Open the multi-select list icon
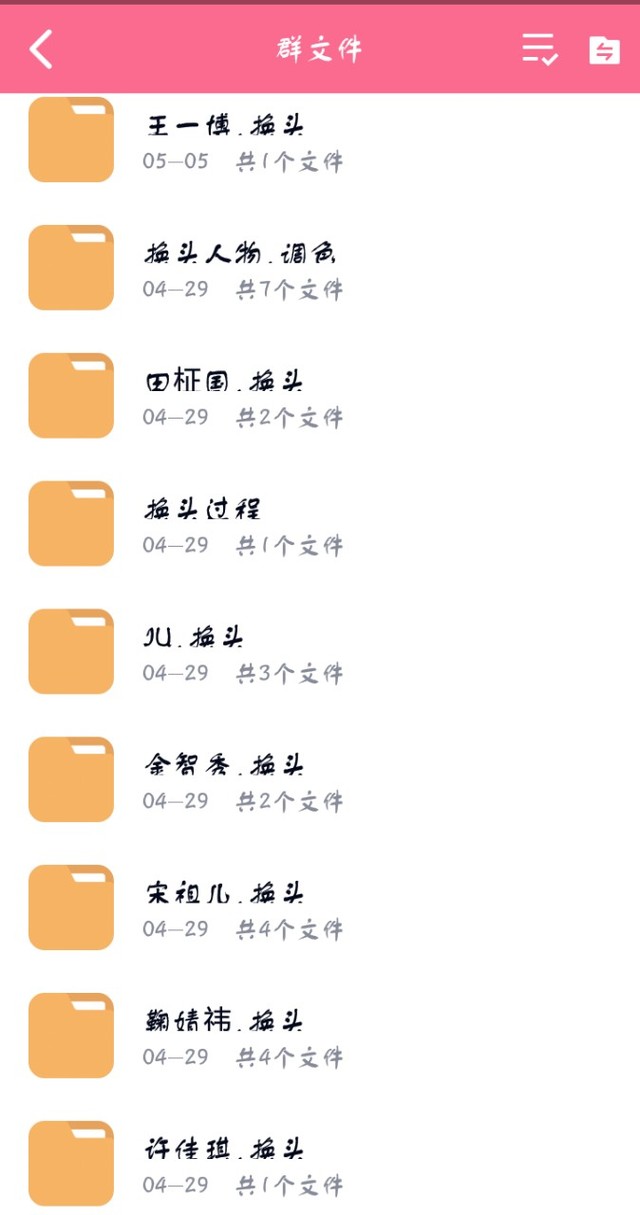Viewport: 640px width, 1215px height. coord(539,48)
